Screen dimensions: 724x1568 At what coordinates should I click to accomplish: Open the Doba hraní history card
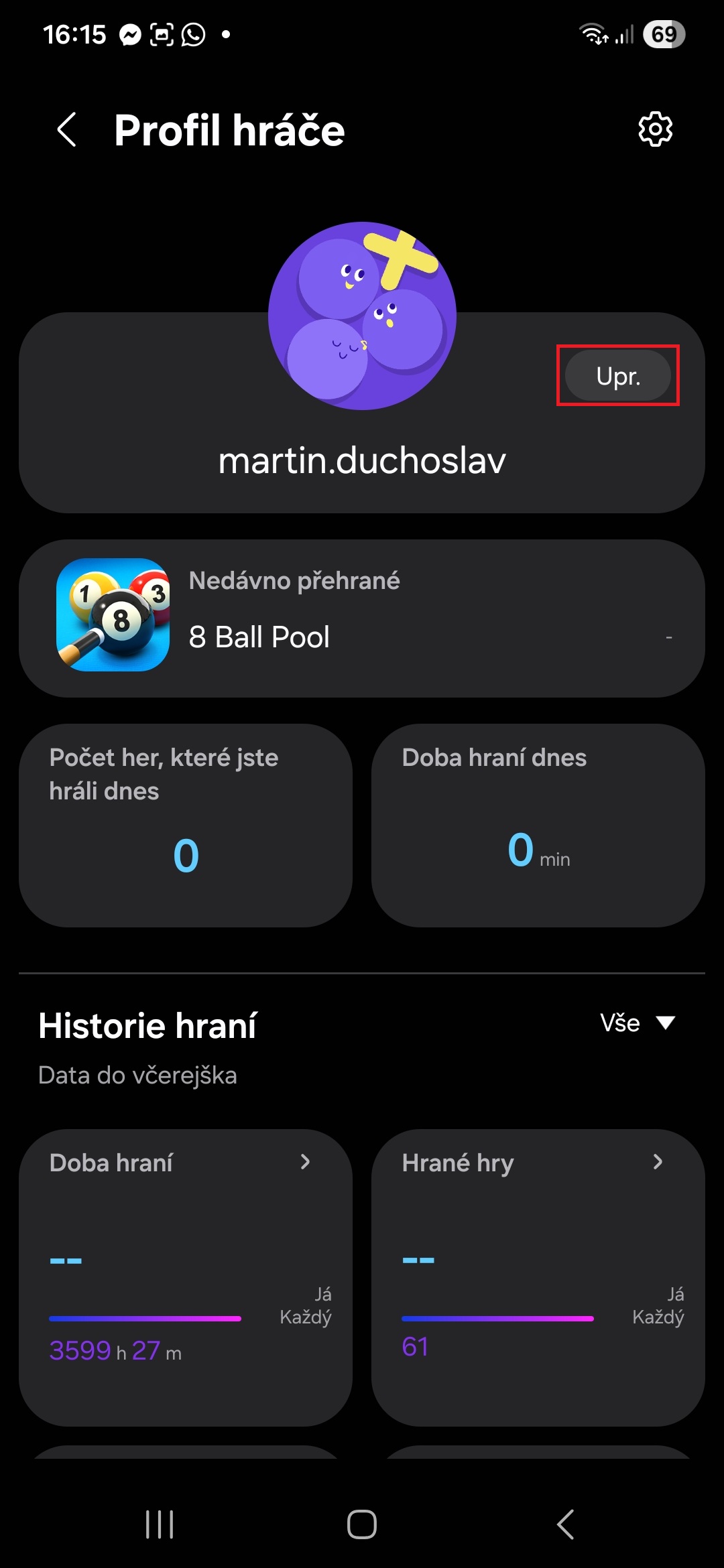186,1277
